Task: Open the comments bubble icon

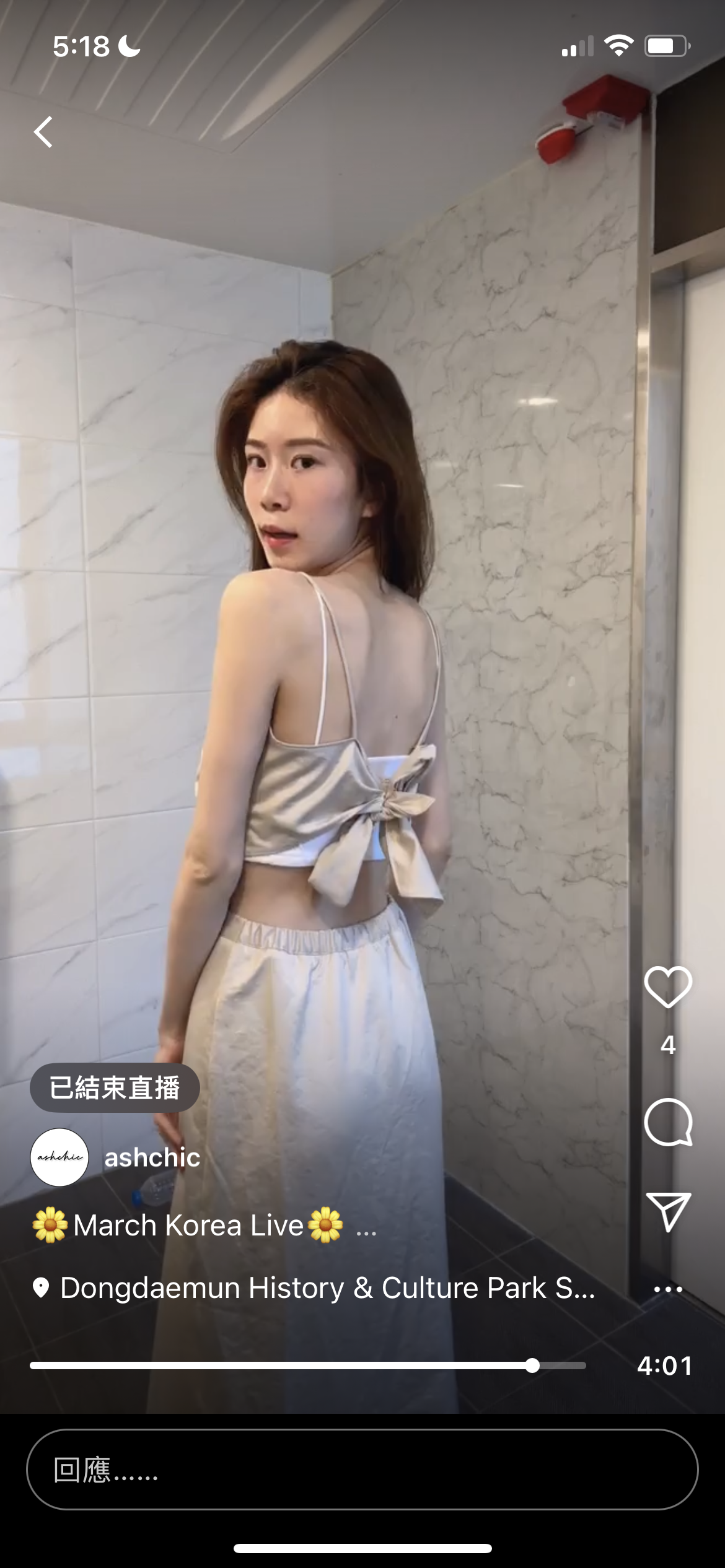Action: (667, 1122)
